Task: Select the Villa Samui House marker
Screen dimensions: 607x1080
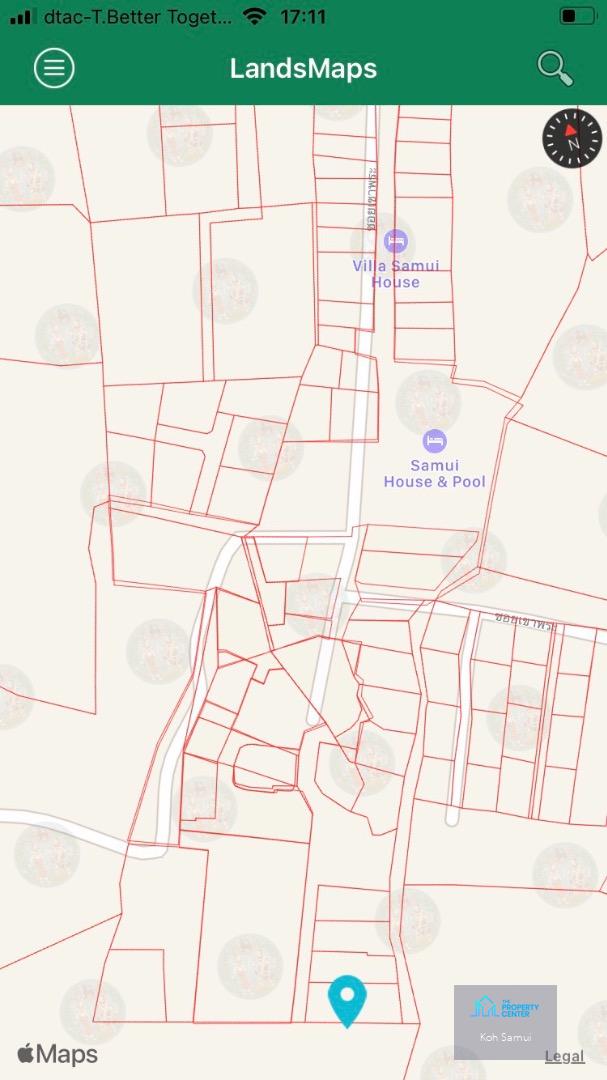Action: point(395,242)
